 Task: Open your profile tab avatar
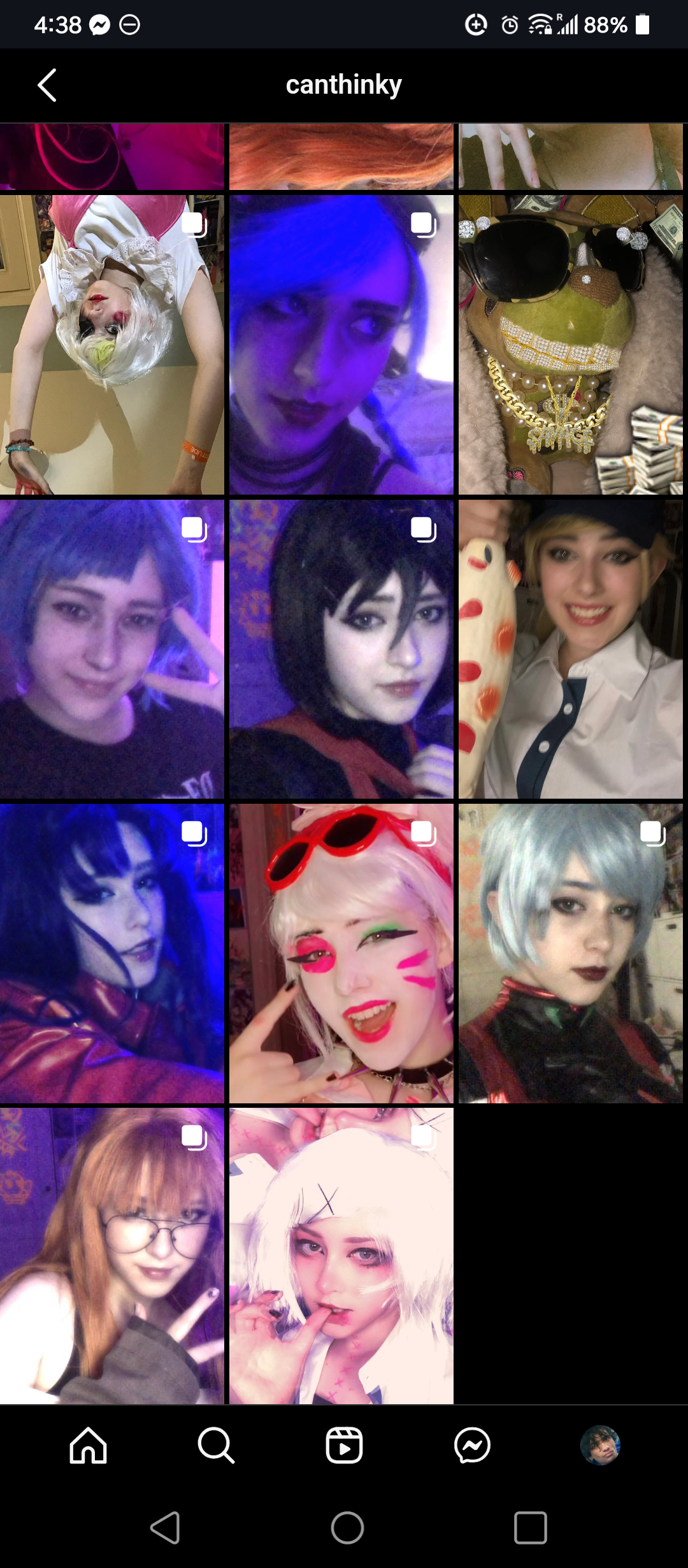[600, 1445]
